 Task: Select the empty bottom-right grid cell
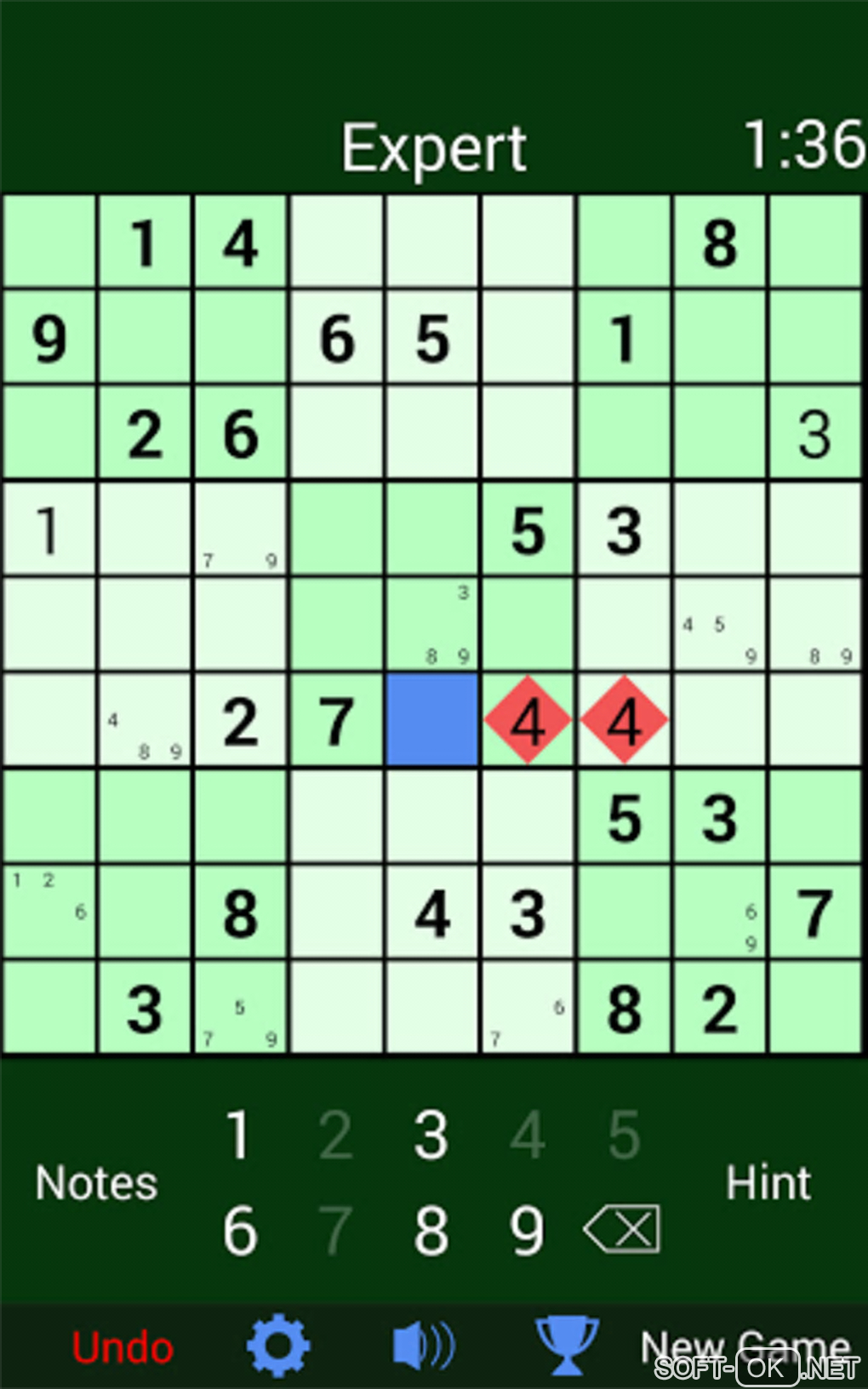814,1008
